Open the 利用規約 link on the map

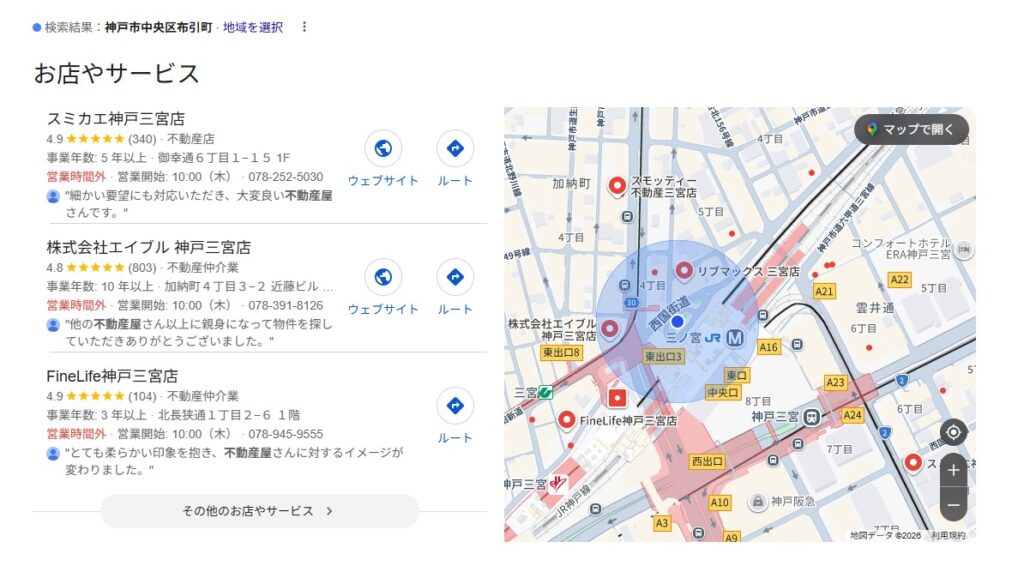(x=948, y=536)
